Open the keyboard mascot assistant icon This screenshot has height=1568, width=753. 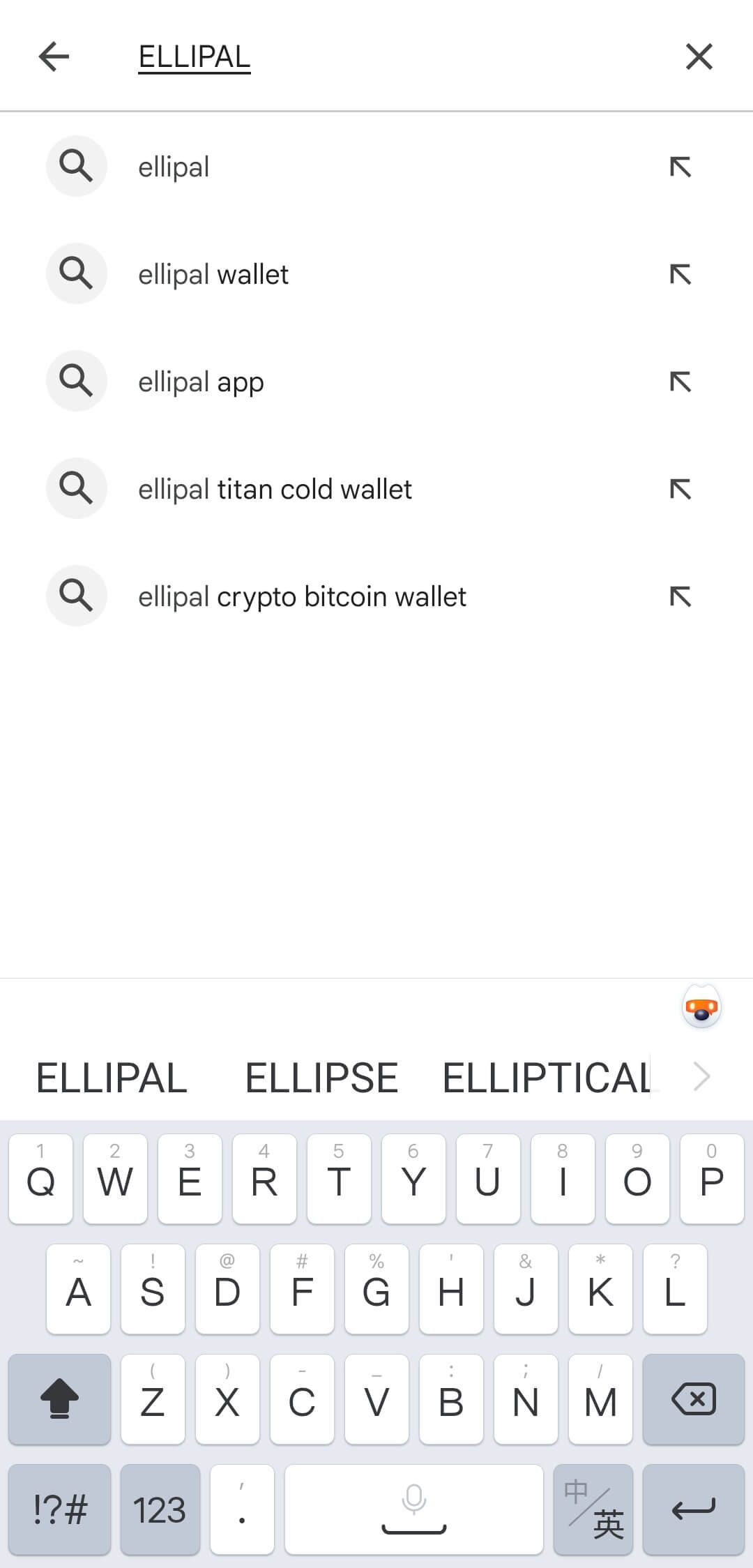(701, 1007)
